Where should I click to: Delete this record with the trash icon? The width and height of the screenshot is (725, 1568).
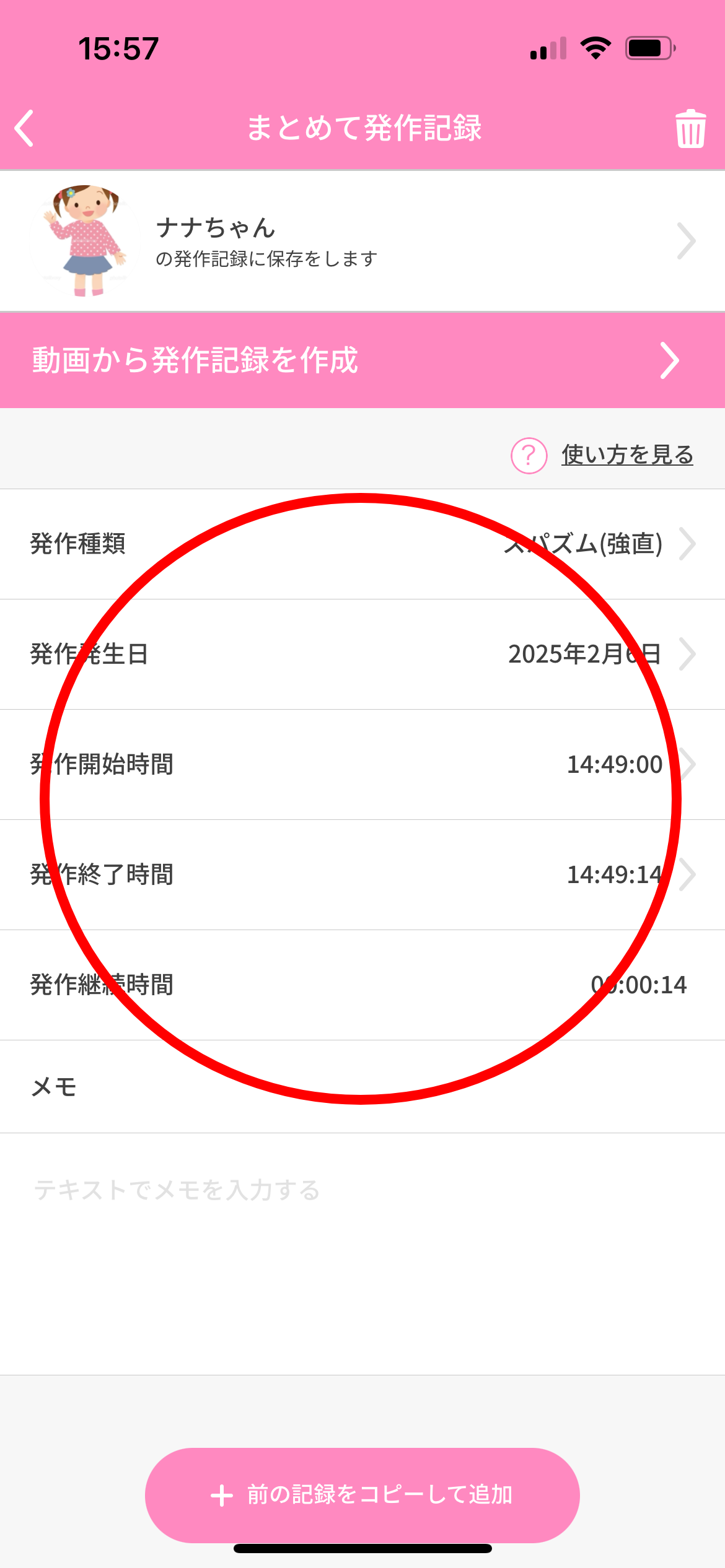coord(690,129)
